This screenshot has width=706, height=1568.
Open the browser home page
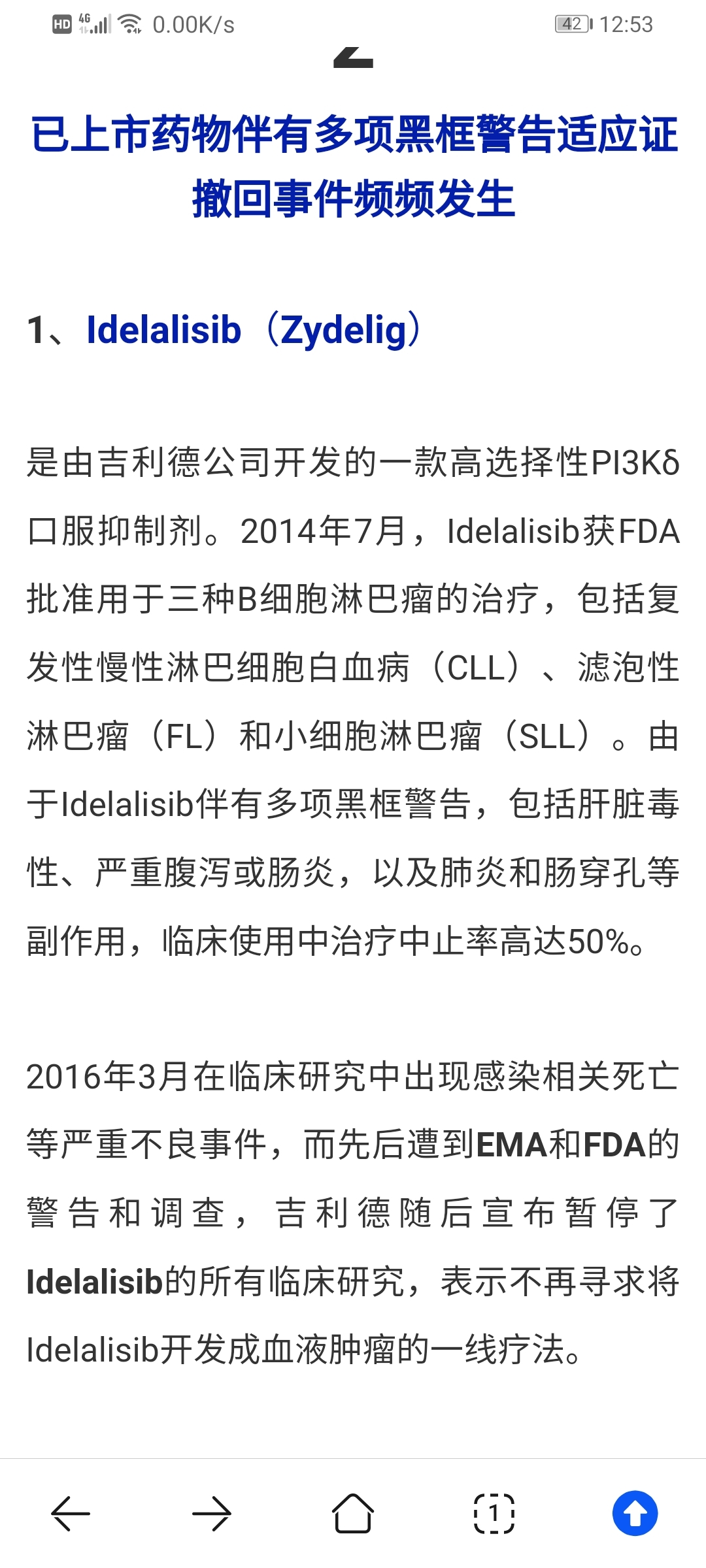click(353, 1513)
